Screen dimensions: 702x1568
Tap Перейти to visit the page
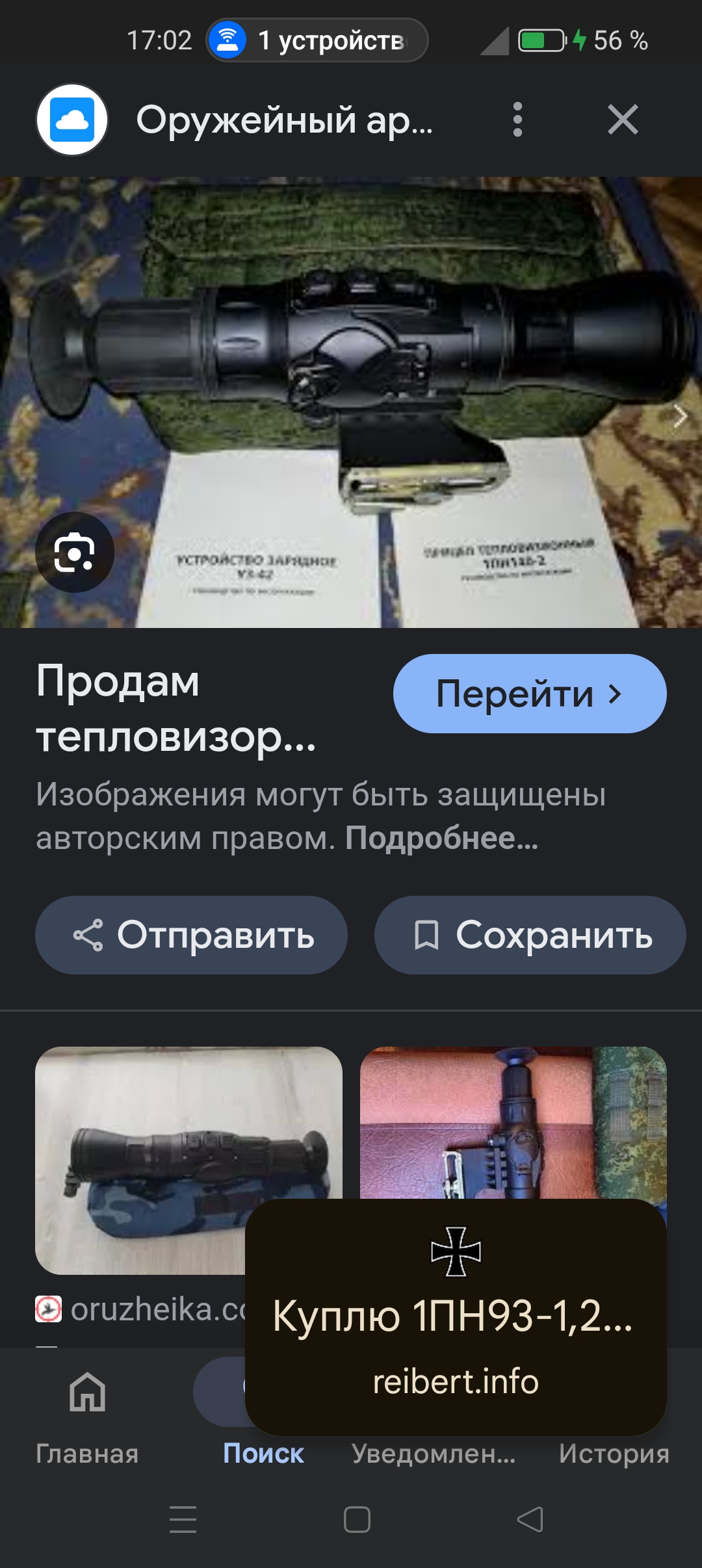tap(530, 694)
